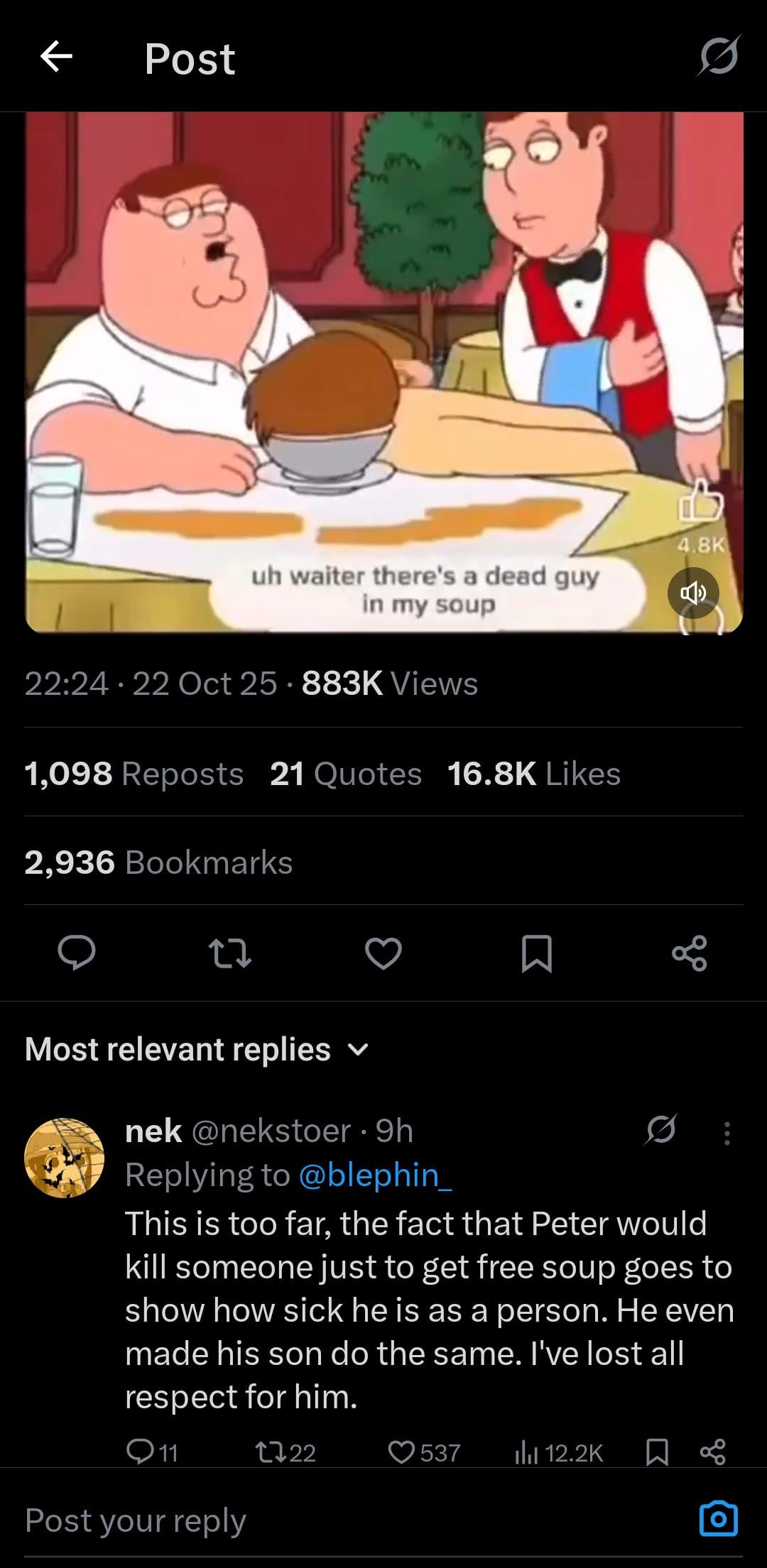Unmute the video with the speaker icon

click(x=693, y=593)
